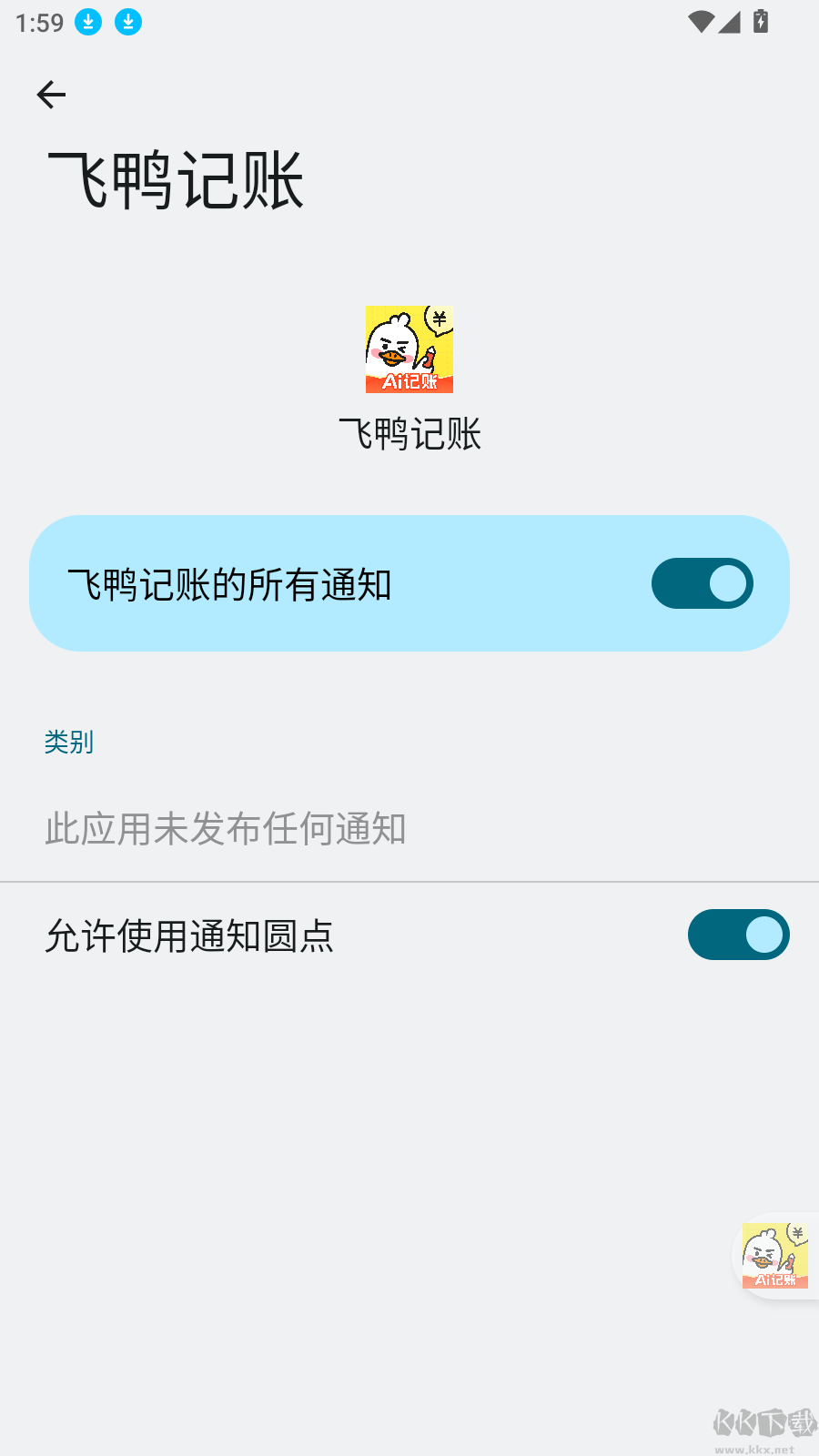Tap the floating 飞鸭记账 Ai记账 icon bottom right
The height and width of the screenshot is (1456, 819).
(774, 1256)
